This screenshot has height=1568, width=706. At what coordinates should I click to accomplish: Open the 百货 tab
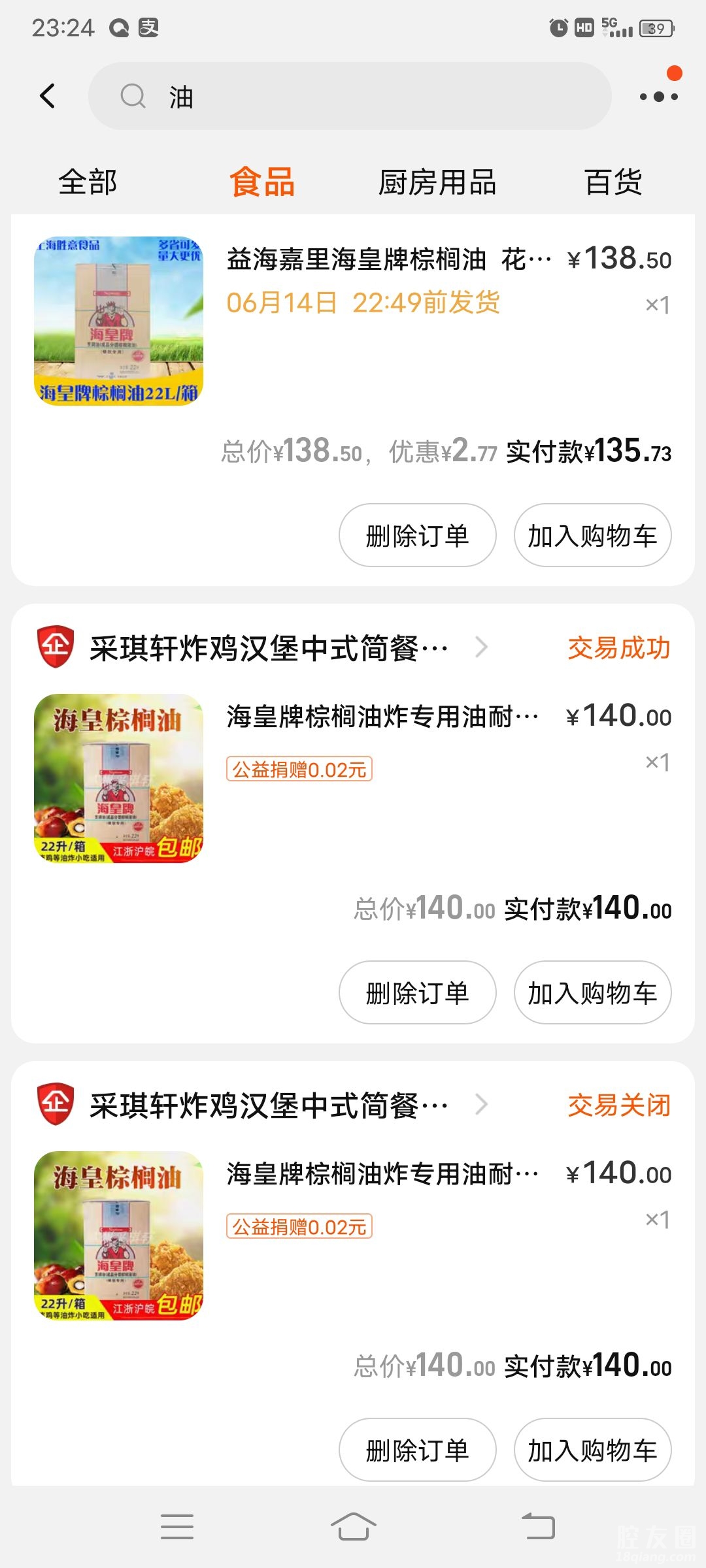[x=613, y=182]
